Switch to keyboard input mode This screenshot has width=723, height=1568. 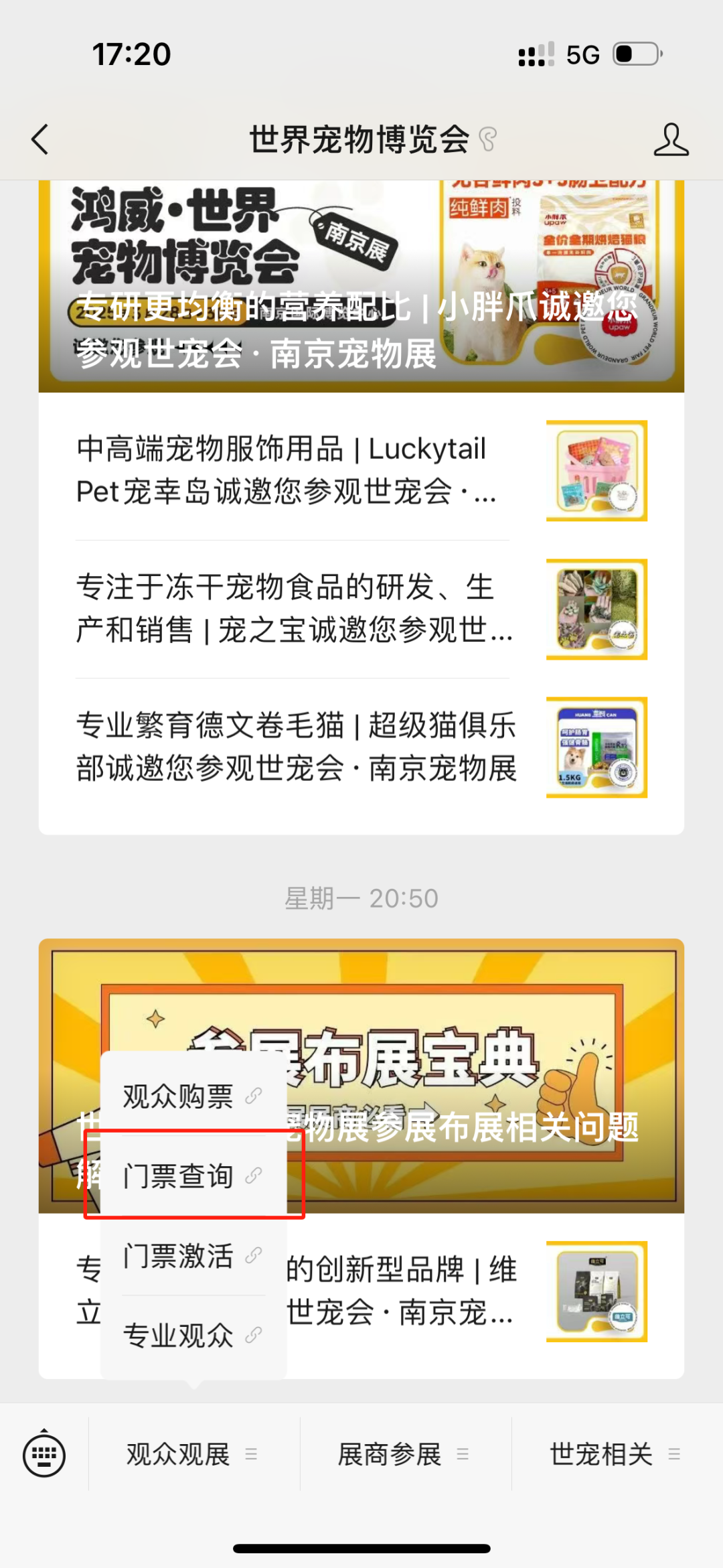pyautogui.click(x=44, y=1454)
